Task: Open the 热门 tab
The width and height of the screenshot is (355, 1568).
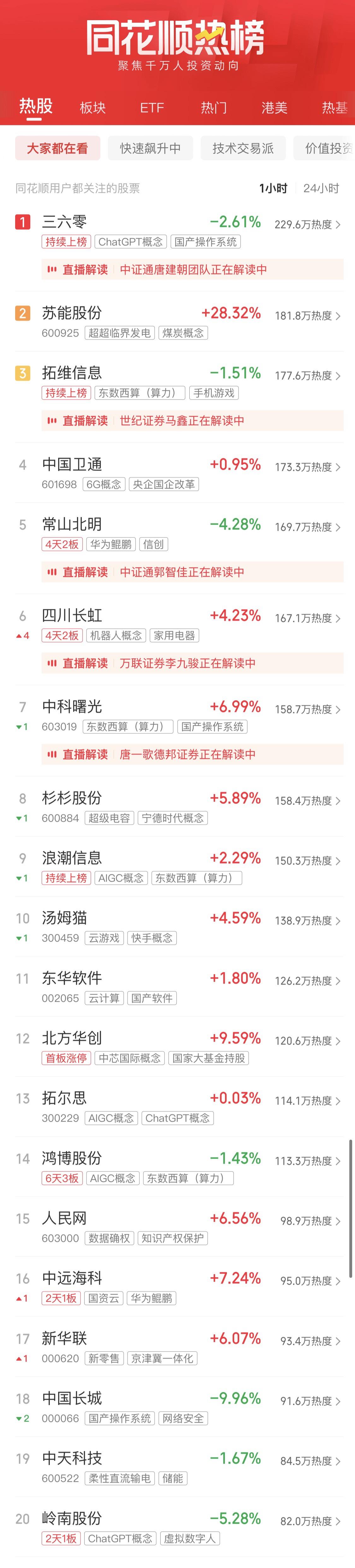Action: click(x=214, y=108)
